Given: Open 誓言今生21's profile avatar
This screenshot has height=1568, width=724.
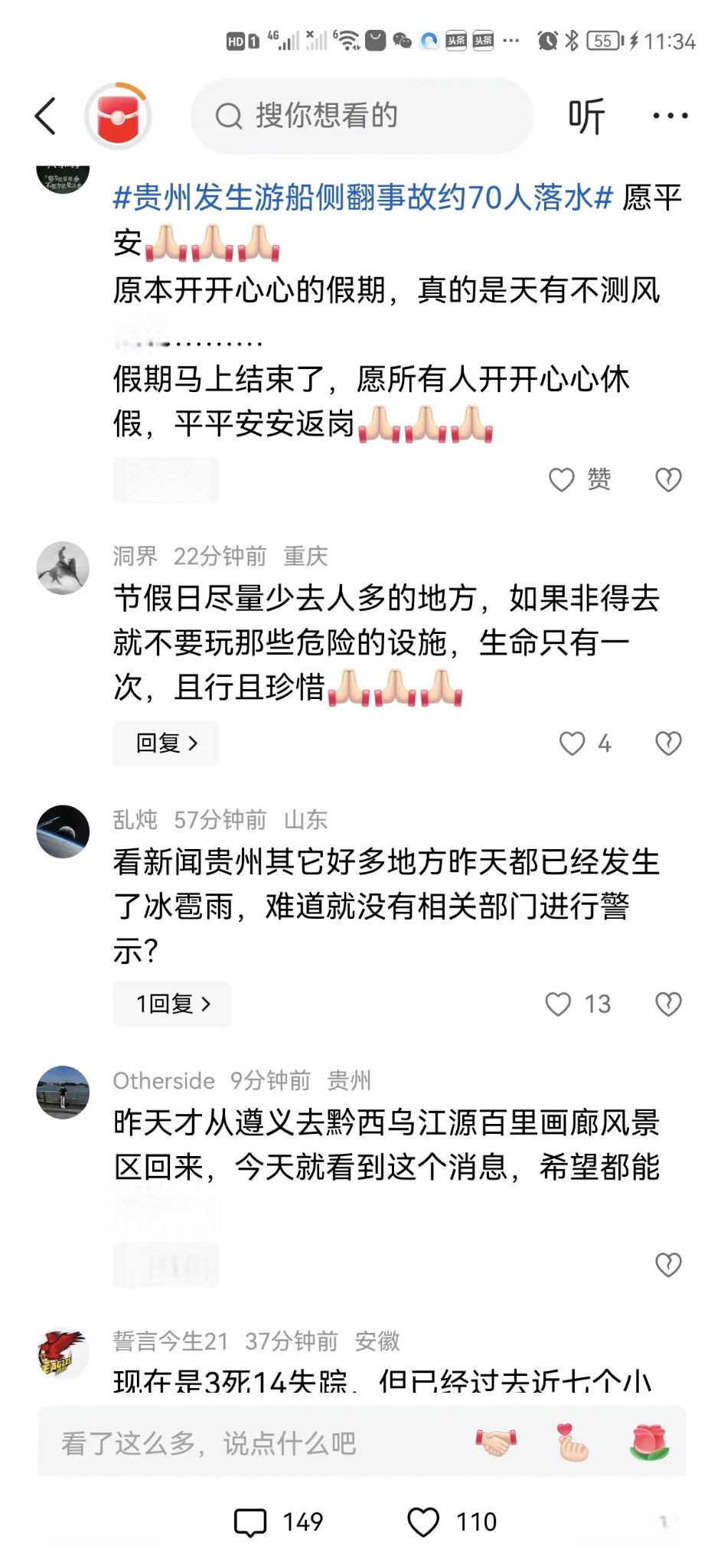Looking at the screenshot, I should point(63,1353).
